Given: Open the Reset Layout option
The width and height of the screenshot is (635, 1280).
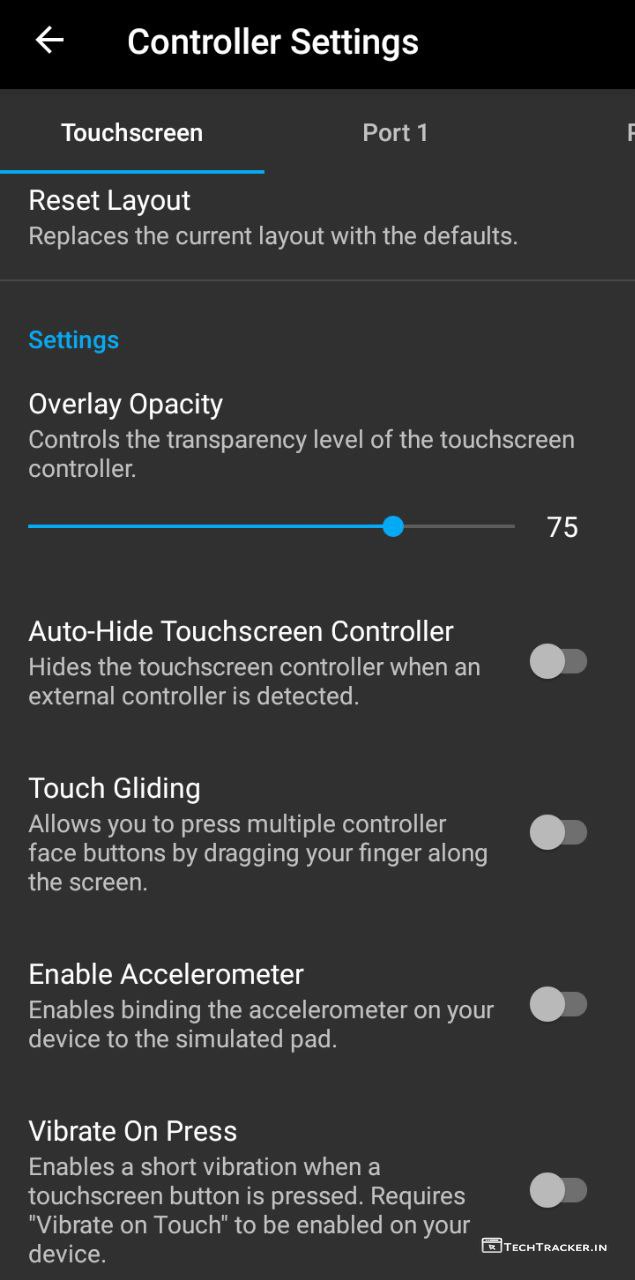Looking at the screenshot, I should pos(272,217).
